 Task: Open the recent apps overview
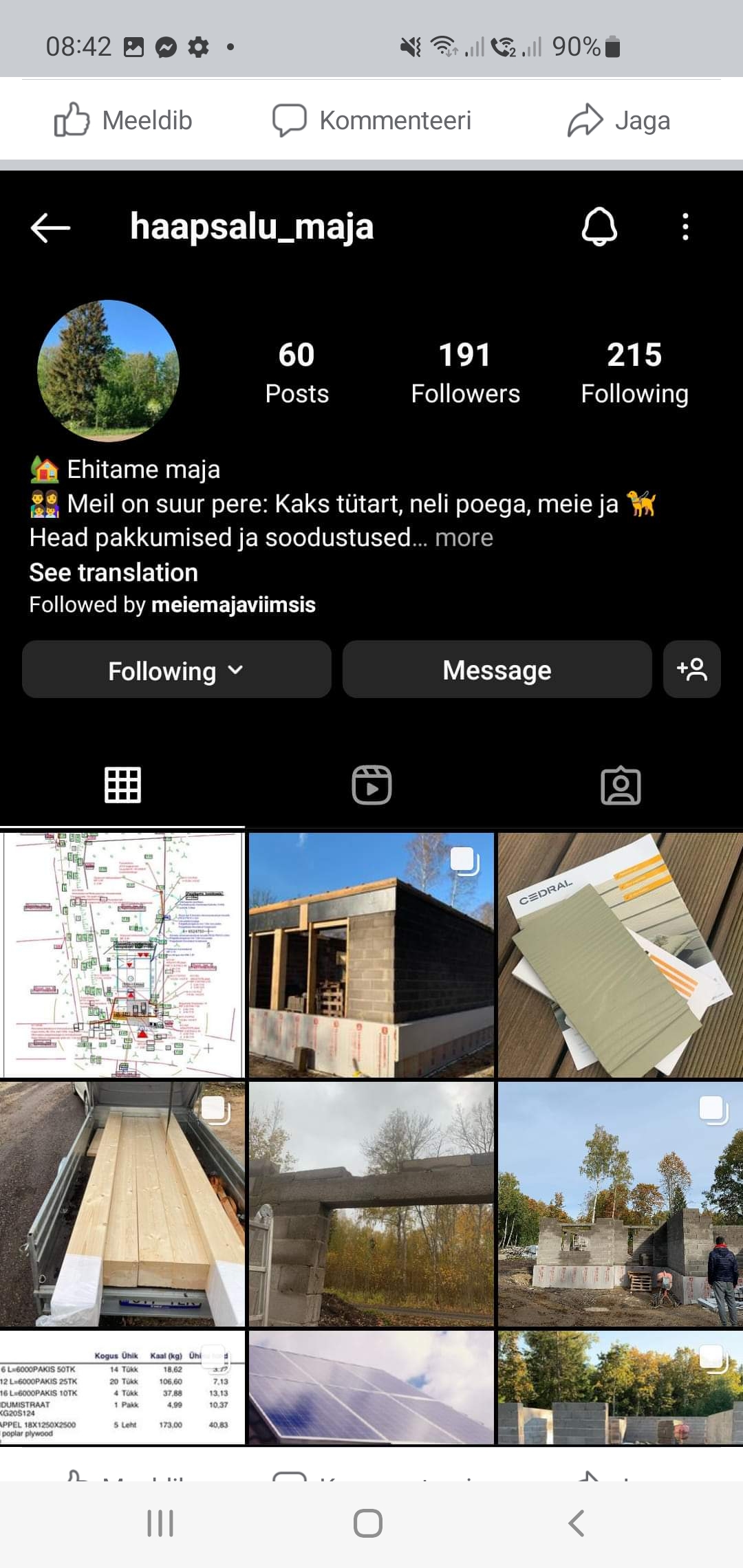coord(160,1523)
